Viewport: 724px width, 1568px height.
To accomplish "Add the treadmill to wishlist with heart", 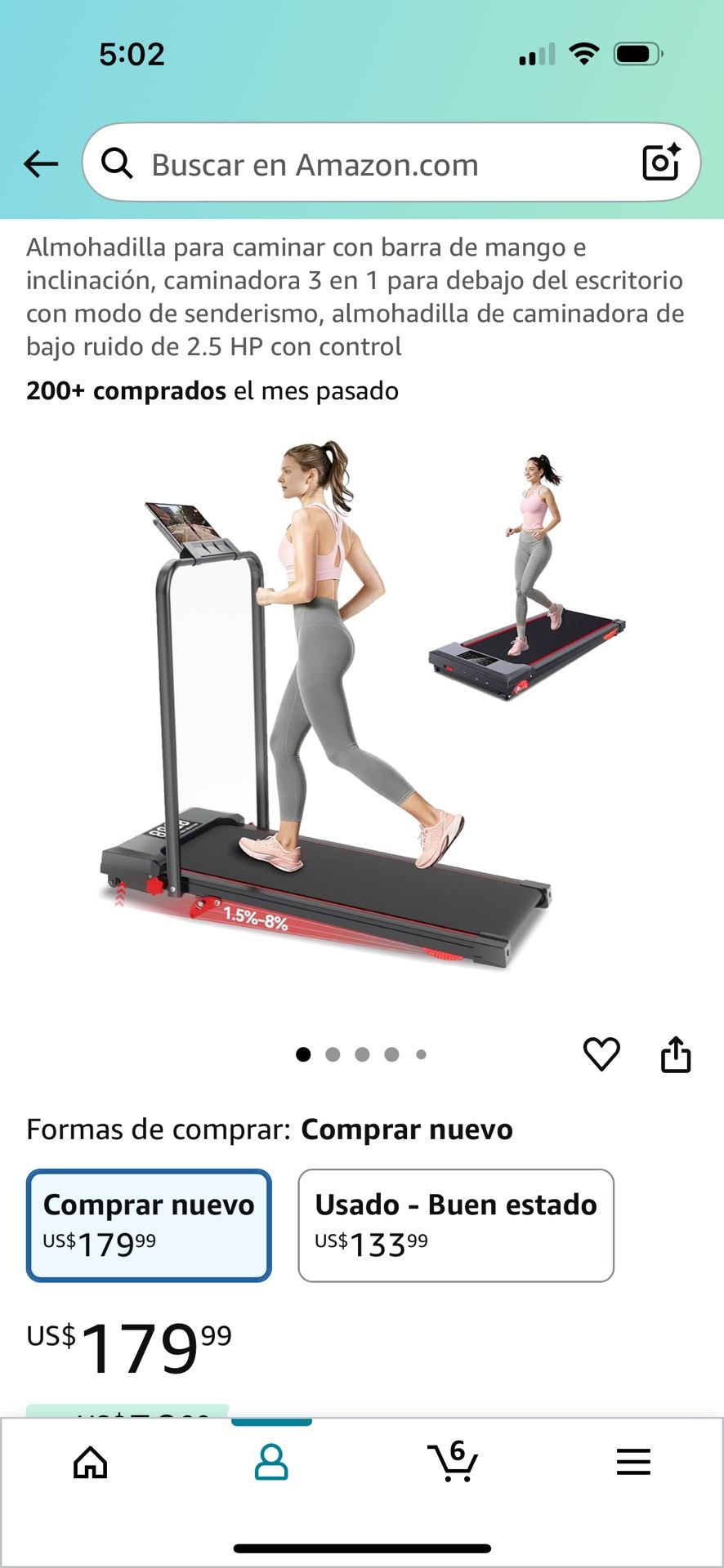I will coord(601,1053).
